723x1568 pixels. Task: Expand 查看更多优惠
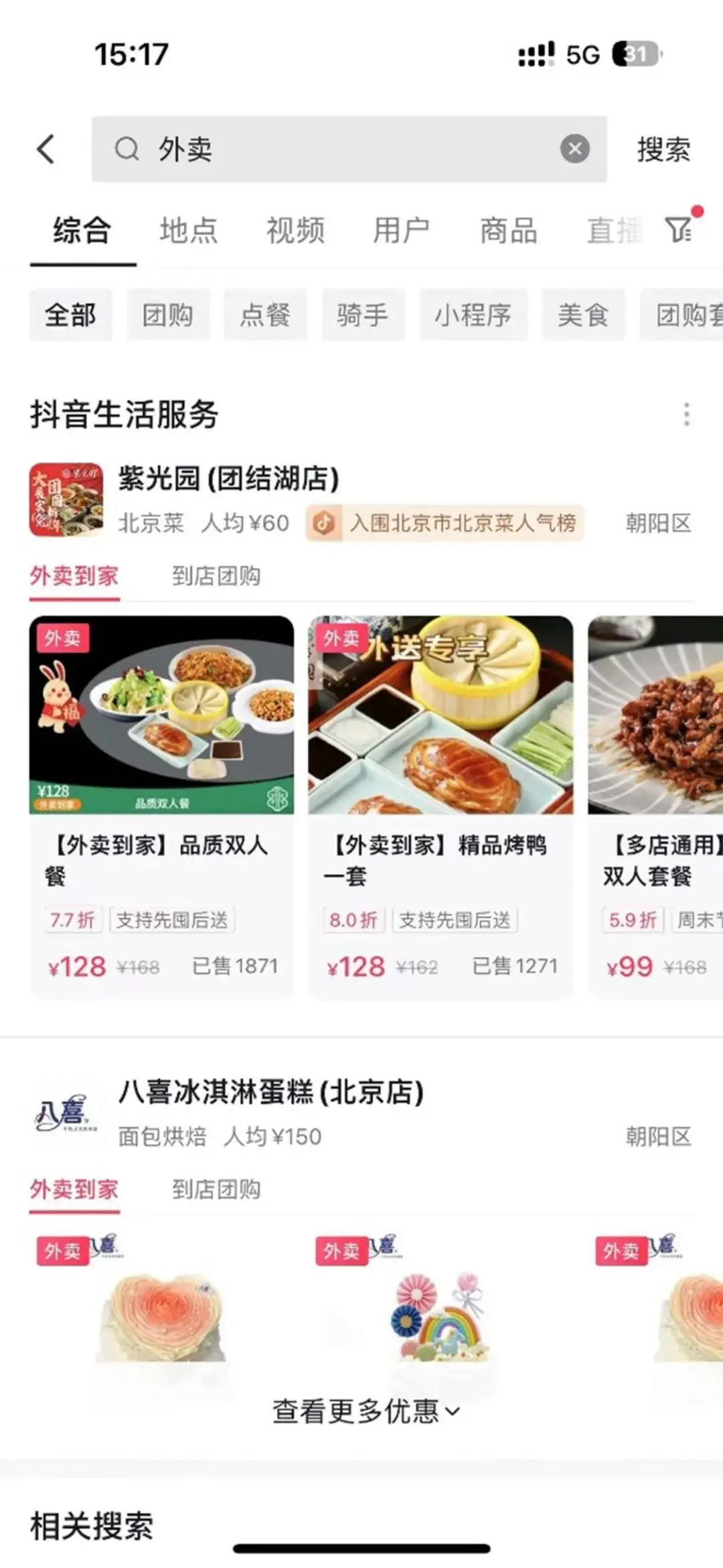coord(365,1411)
